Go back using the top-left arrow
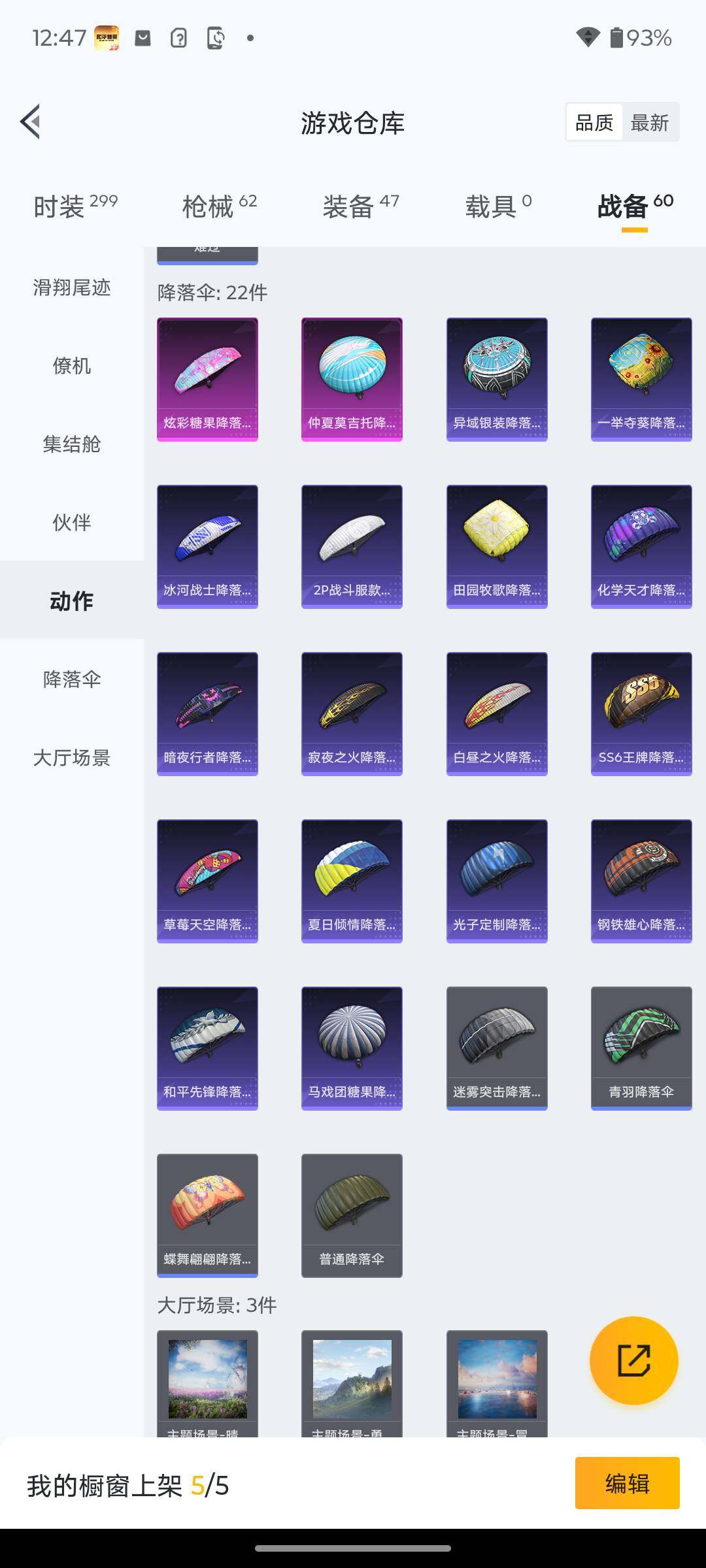The image size is (706, 1568). [x=31, y=122]
